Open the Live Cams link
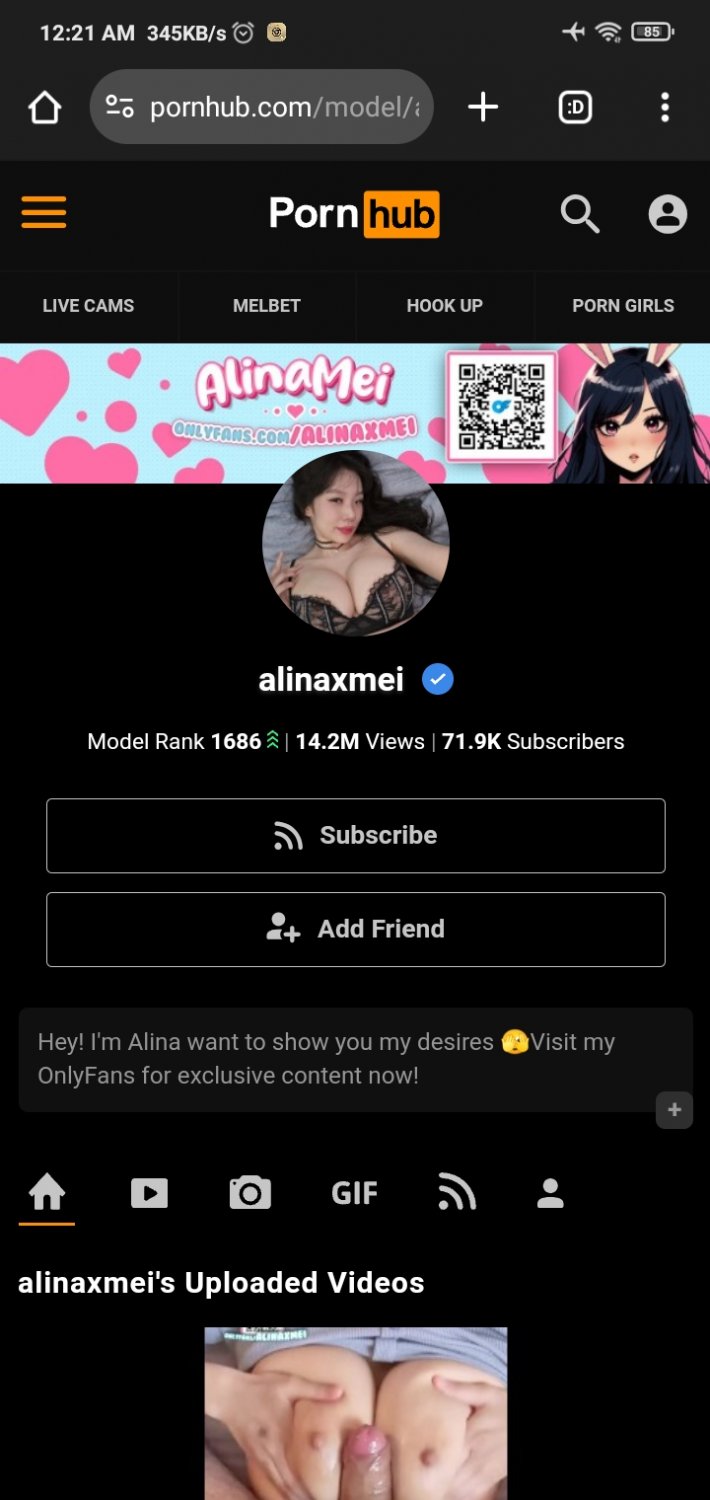 coord(88,306)
